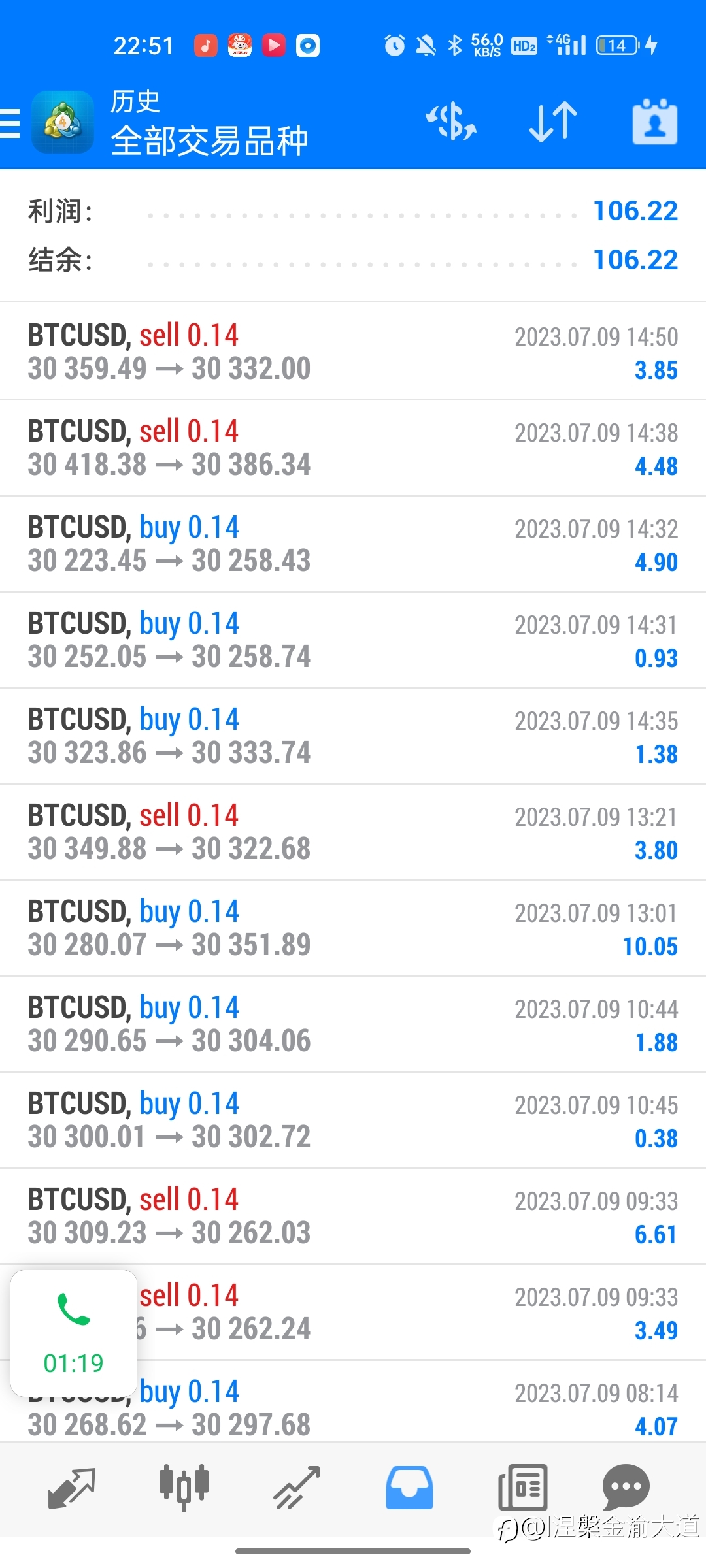The width and height of the screenshot is (706, 1568).
Task: Switch to the chat Messages tab
Action: point(626,1488)
